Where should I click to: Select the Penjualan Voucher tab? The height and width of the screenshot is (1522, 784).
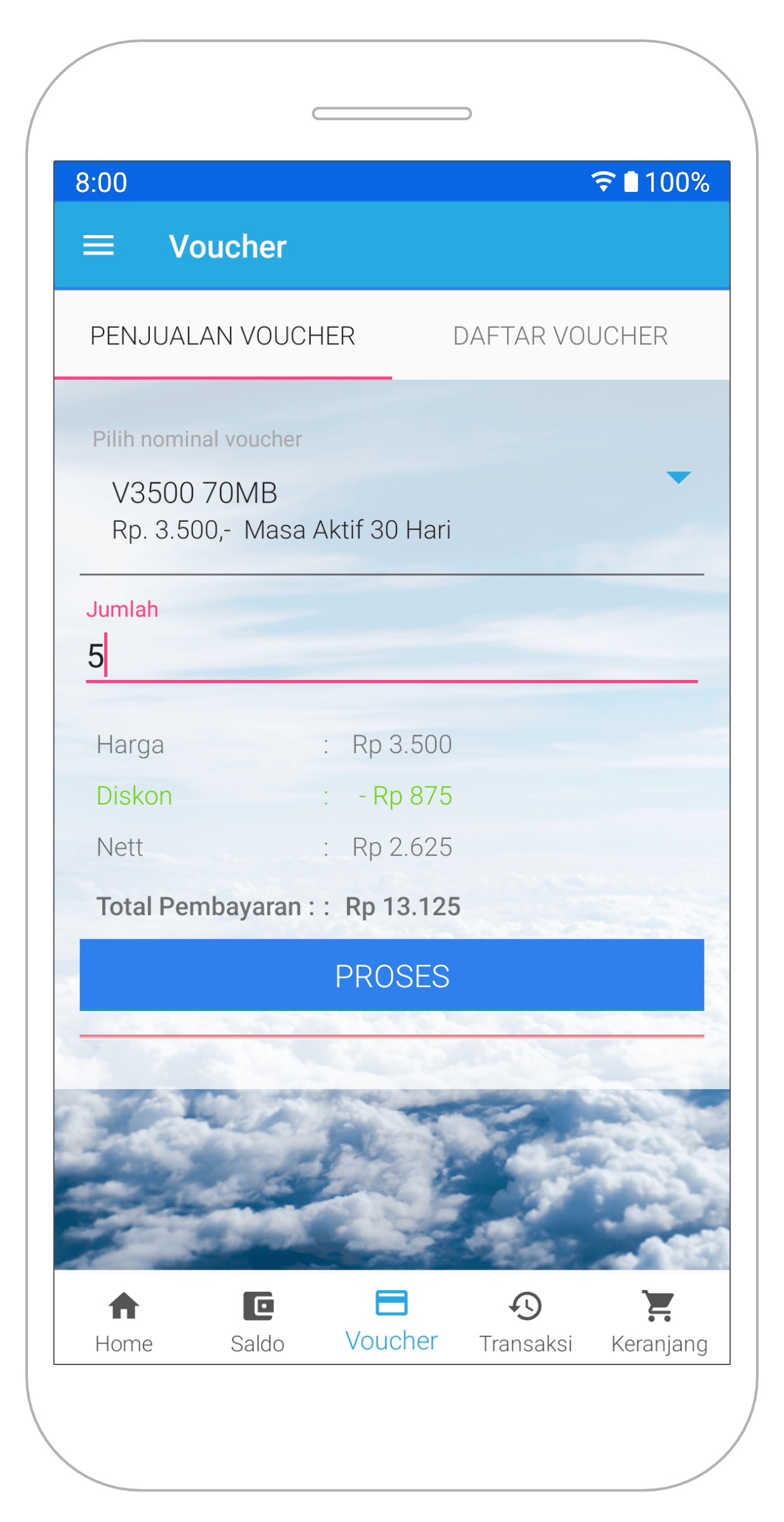tap(222, 336)
